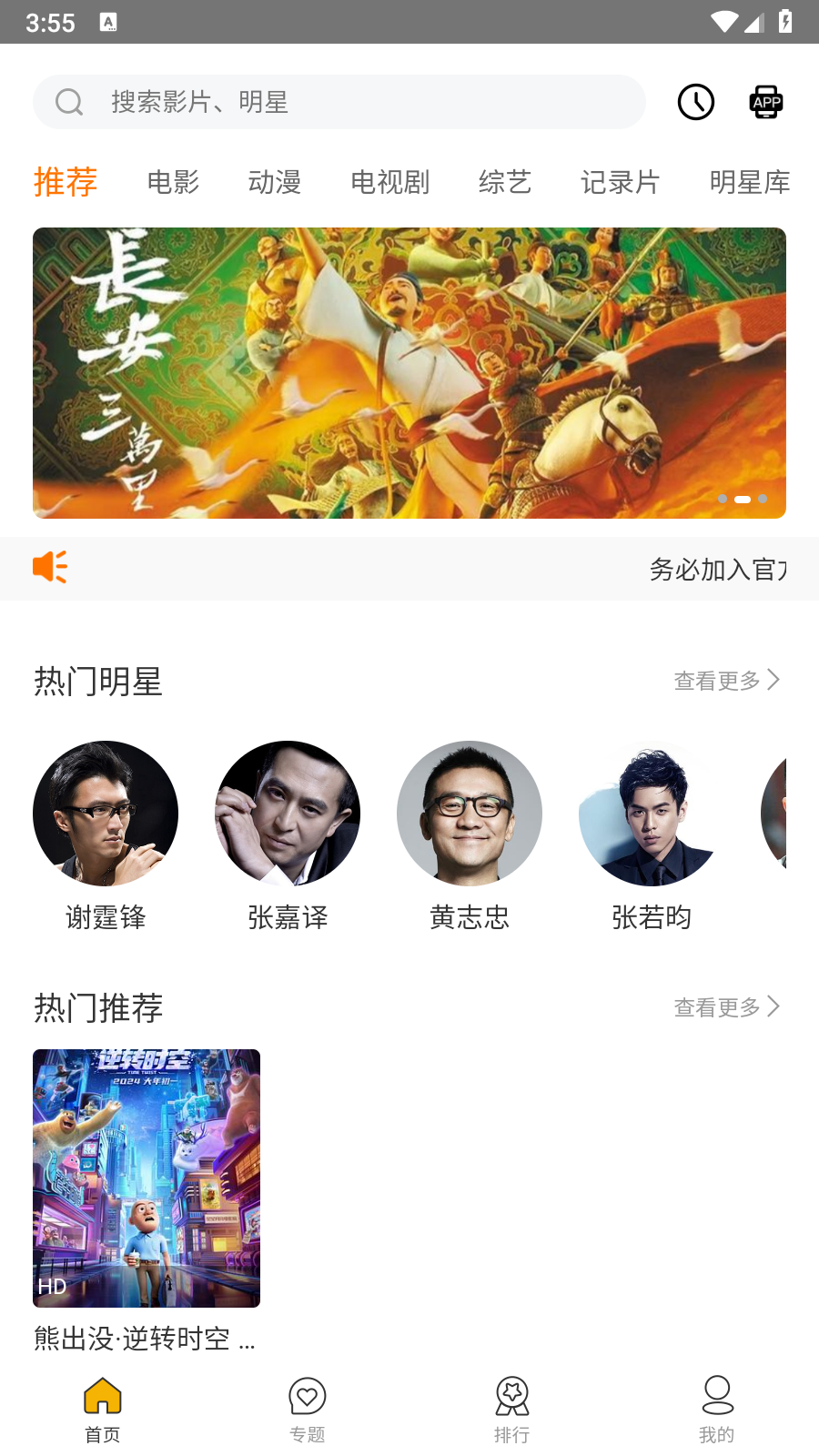The image size is (819, 1456).
Task: Go to the 综艺 tab
Action: (505, 182)
